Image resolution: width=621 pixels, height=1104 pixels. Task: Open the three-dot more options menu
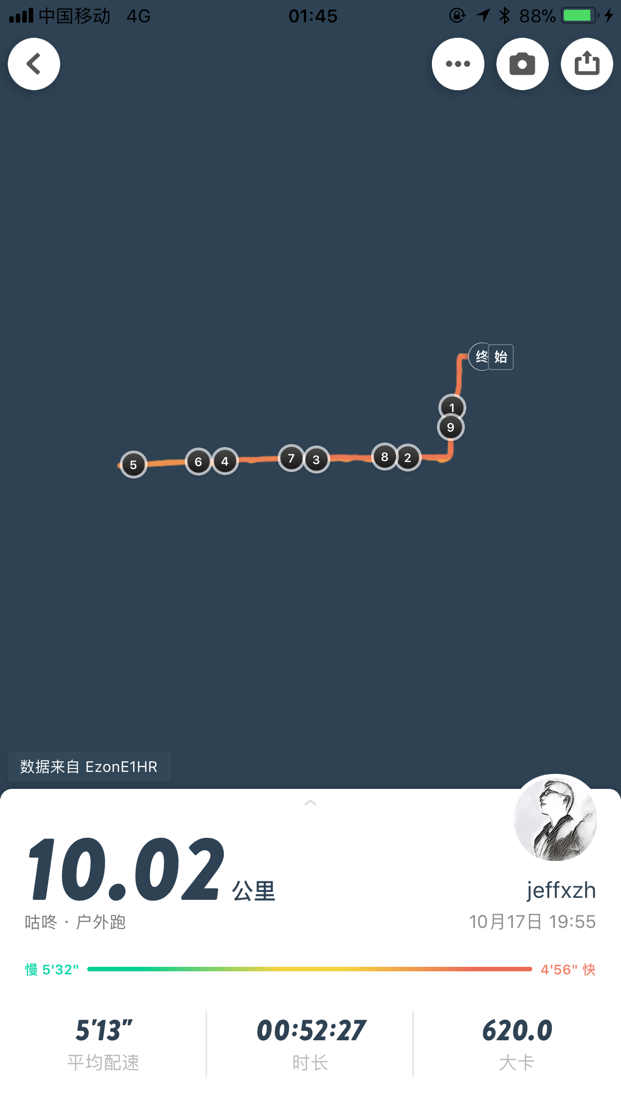click(458, 64)
